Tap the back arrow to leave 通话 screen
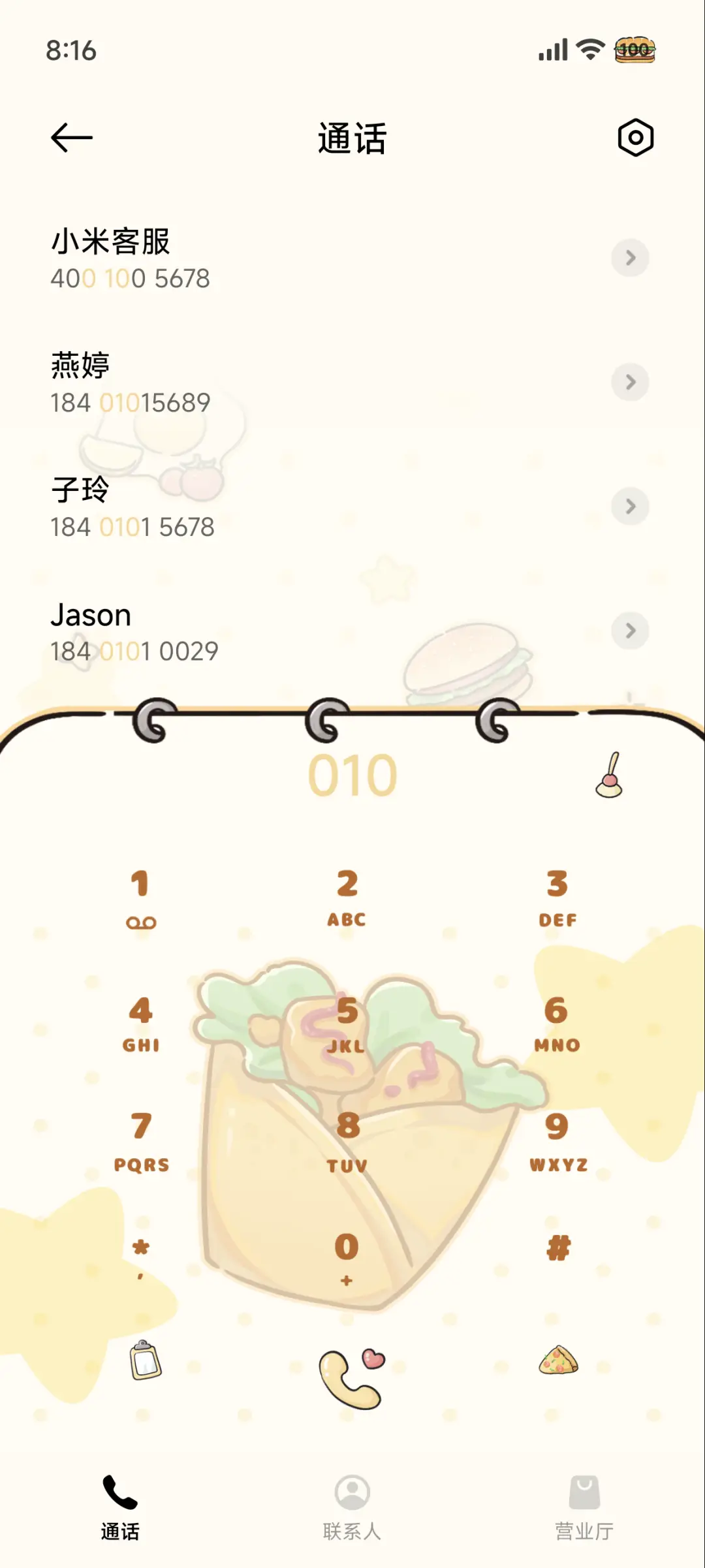The image size is (705, 1568). point(72,138)
